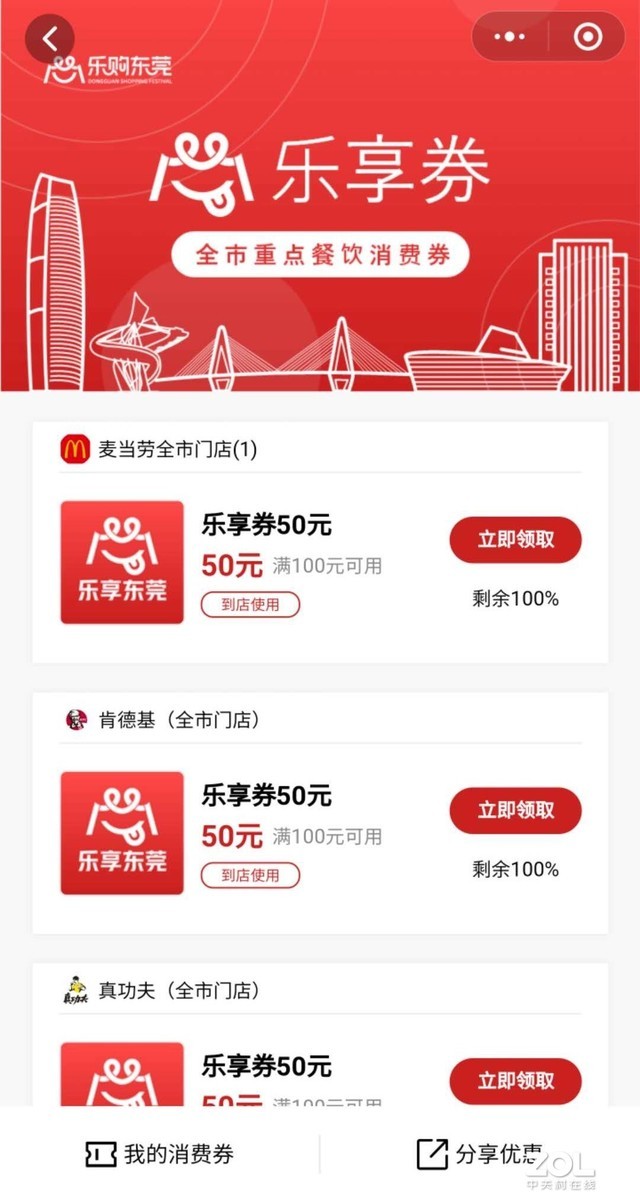Claim the McDonald's 50元 coupon

(x=515, y=540)
